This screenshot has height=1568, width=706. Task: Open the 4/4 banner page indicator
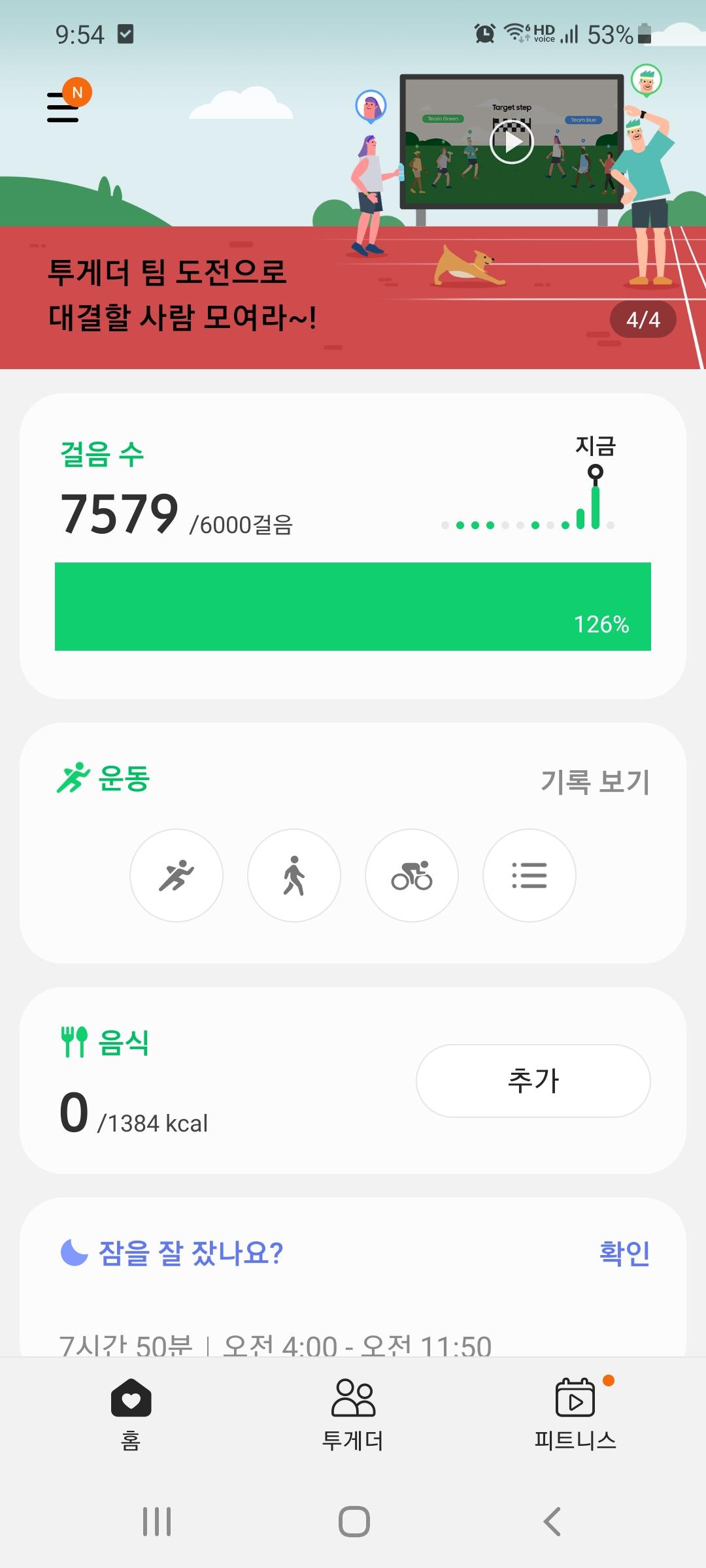pyautogui.click(x=643, y=319)
